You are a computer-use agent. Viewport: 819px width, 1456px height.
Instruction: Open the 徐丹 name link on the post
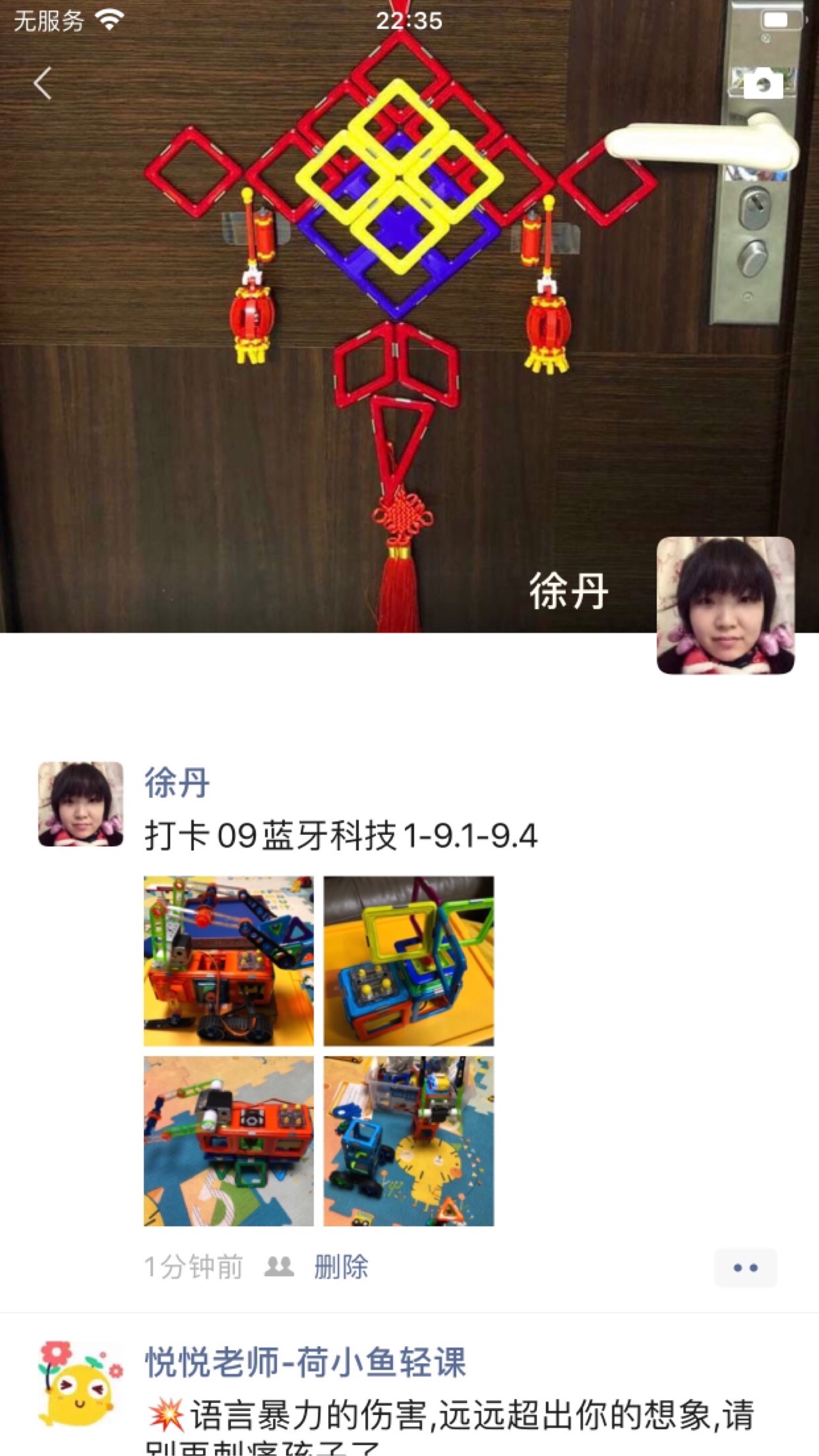[177, 783]
